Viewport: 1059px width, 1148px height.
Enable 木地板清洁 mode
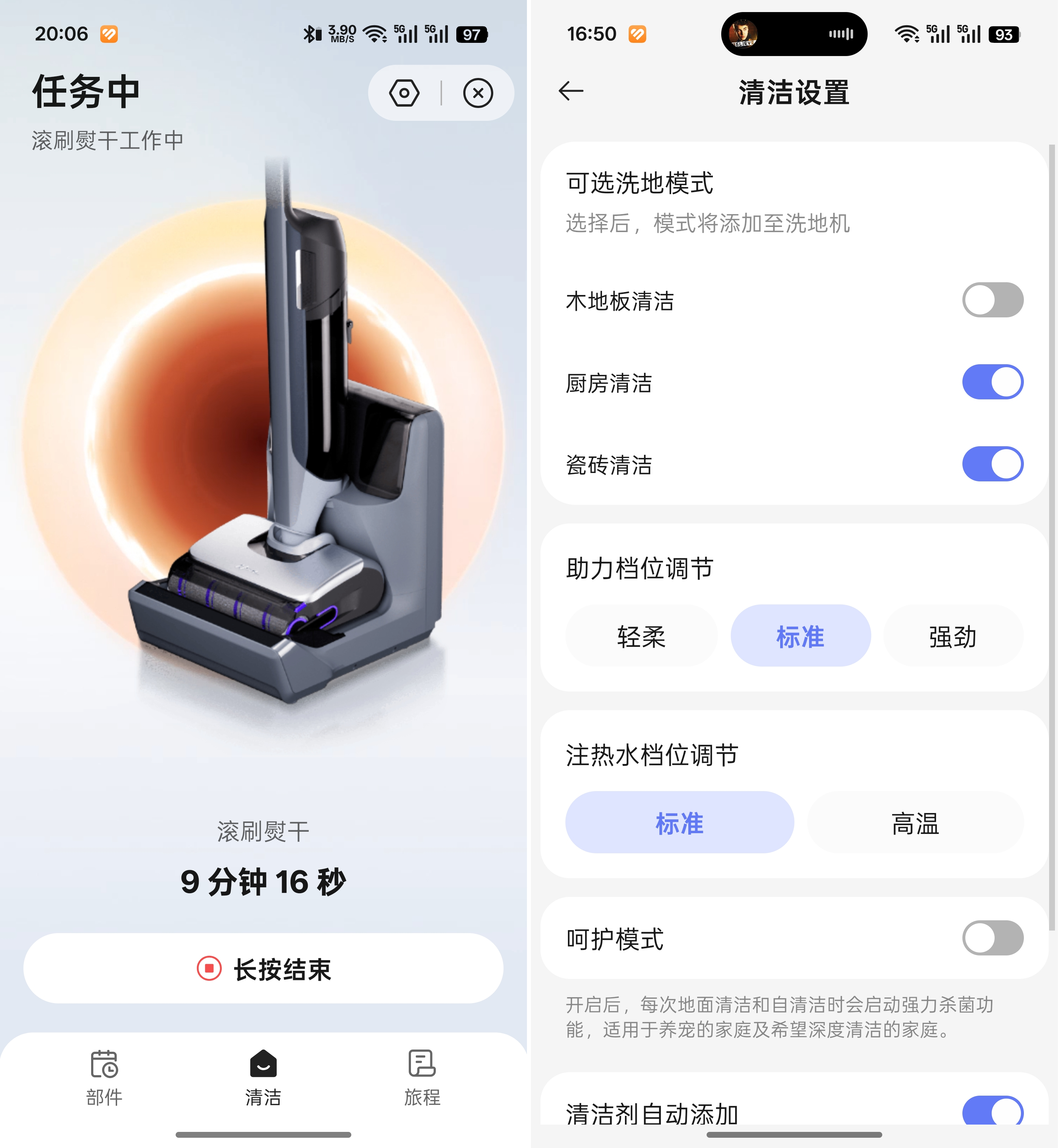pyautogui.click(x=992, y=300)
